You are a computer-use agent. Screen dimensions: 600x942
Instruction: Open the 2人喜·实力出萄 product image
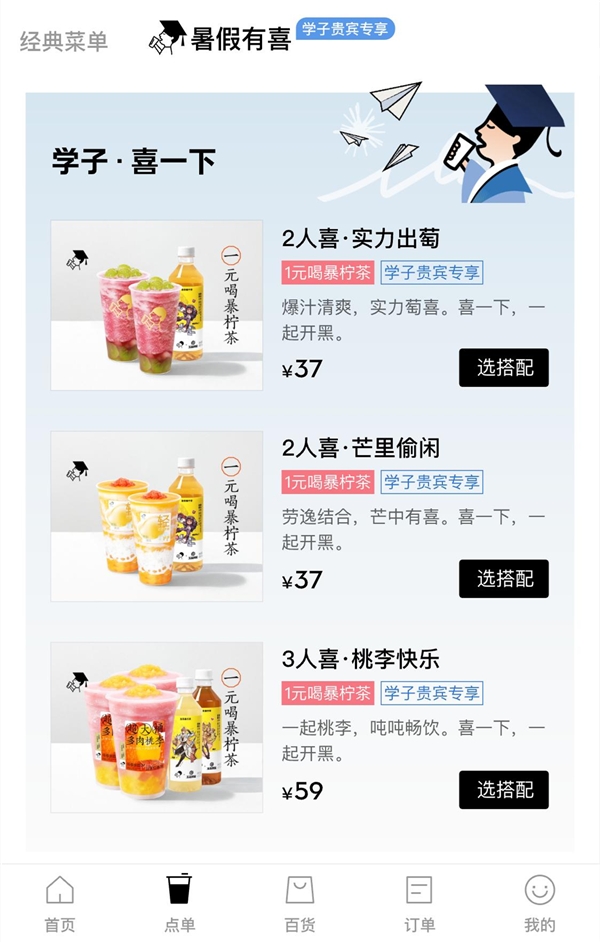coord(157,305)
